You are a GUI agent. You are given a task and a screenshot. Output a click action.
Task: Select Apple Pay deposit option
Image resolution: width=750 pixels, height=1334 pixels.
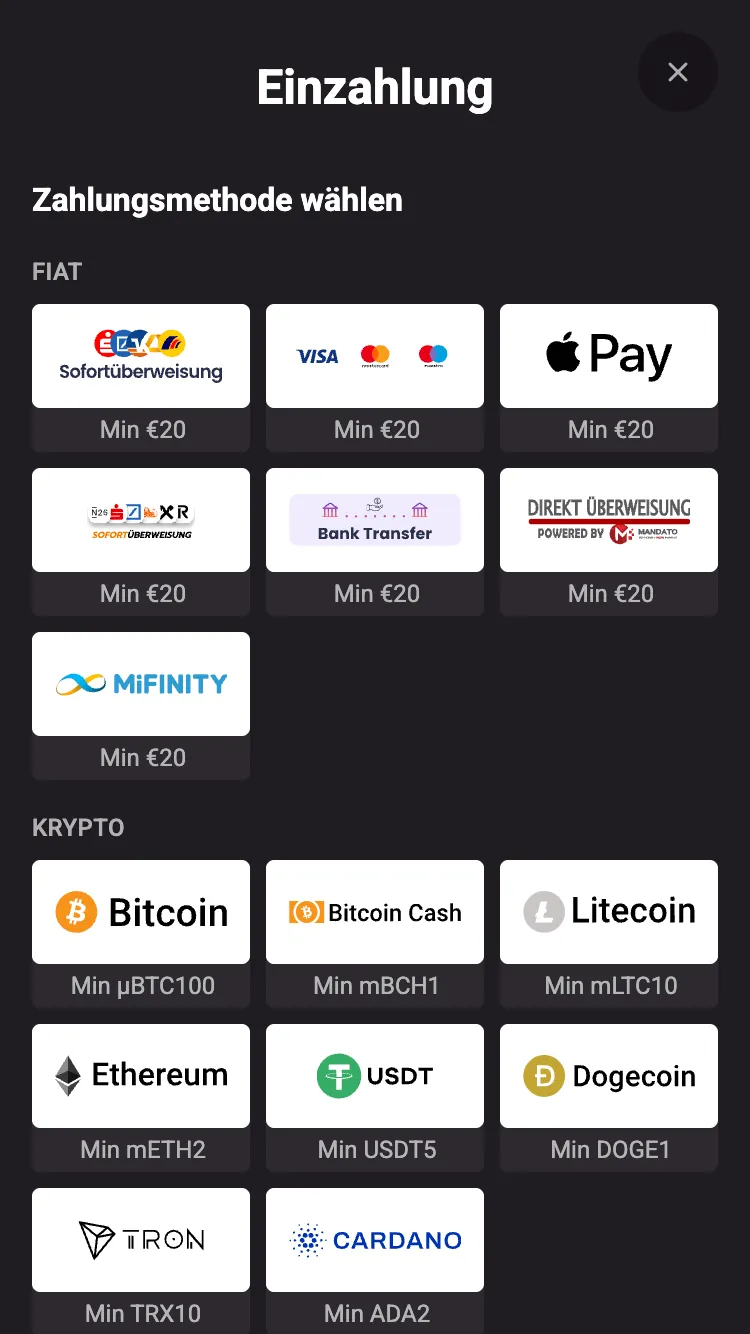tap(609, 356)
